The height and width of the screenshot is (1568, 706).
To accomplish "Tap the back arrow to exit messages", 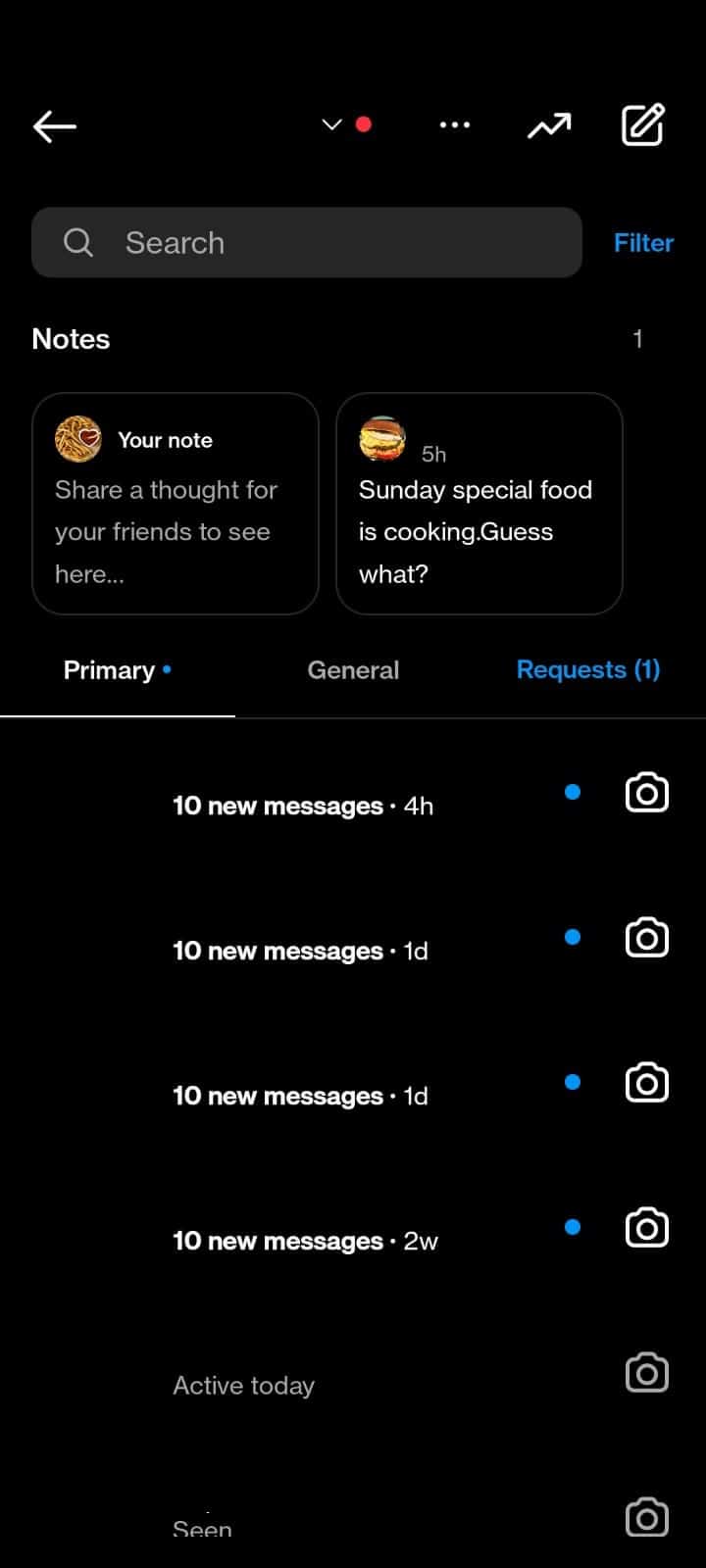I will 54,125.
